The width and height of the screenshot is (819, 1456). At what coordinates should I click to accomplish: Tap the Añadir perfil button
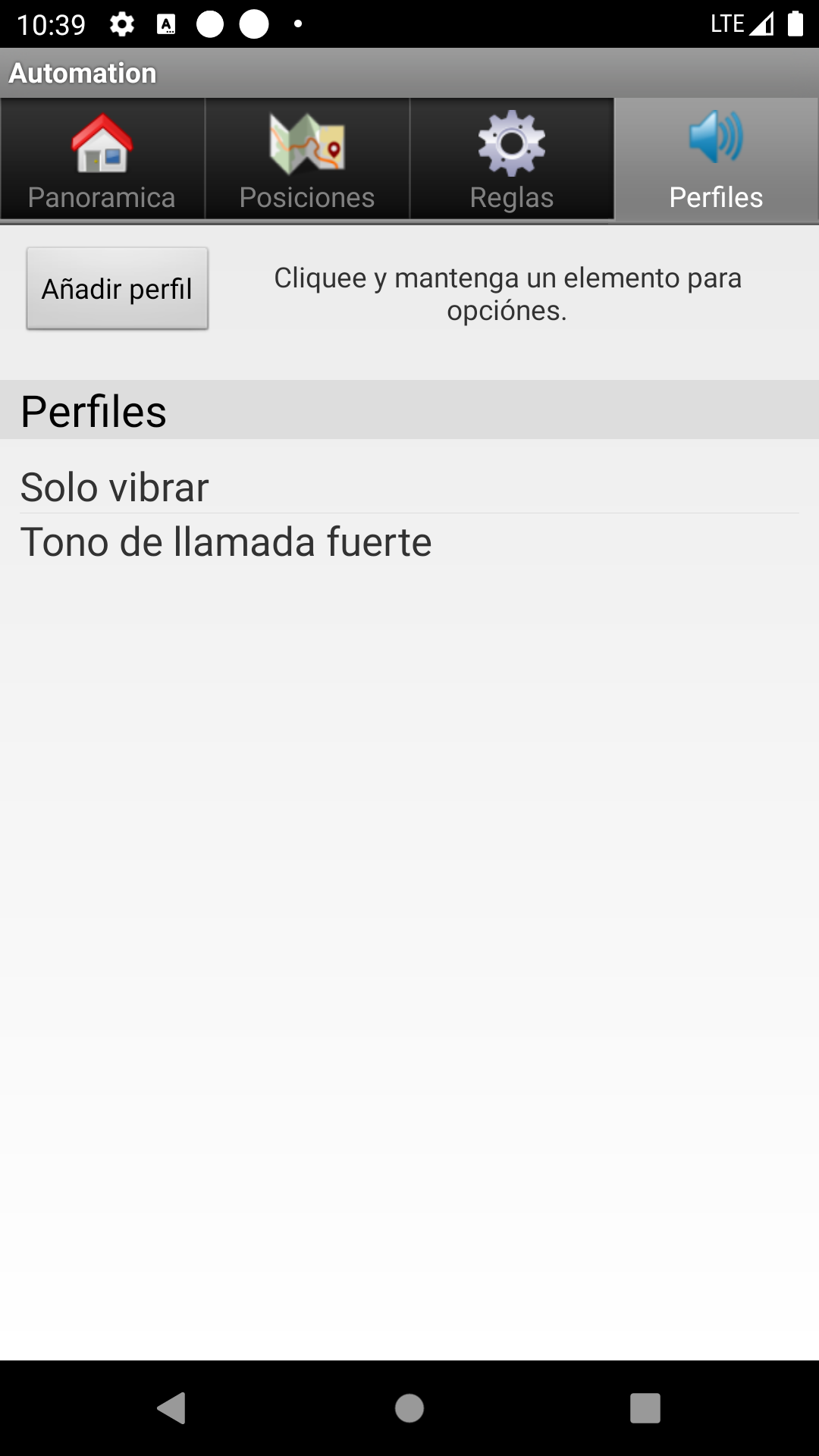click(x=118, y=289)
